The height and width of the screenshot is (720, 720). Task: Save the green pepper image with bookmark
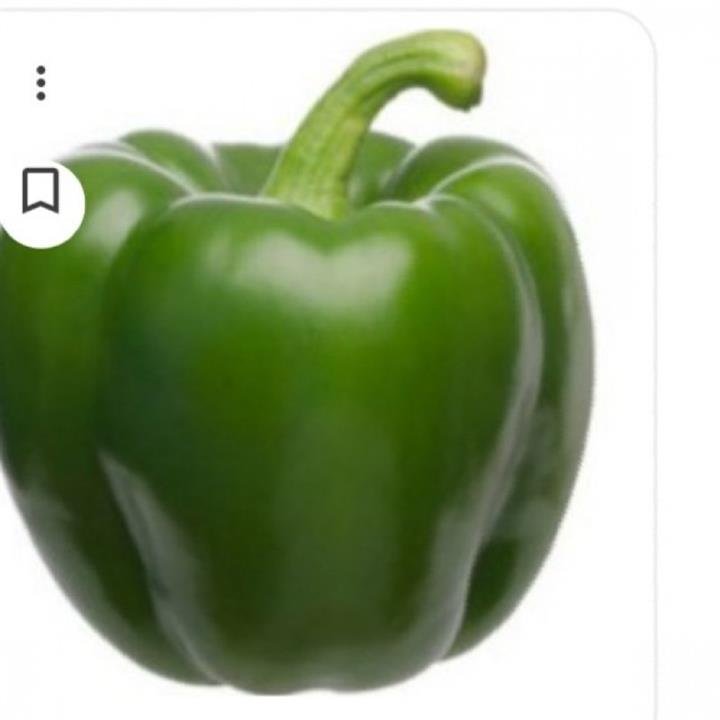tap(40, 191)
